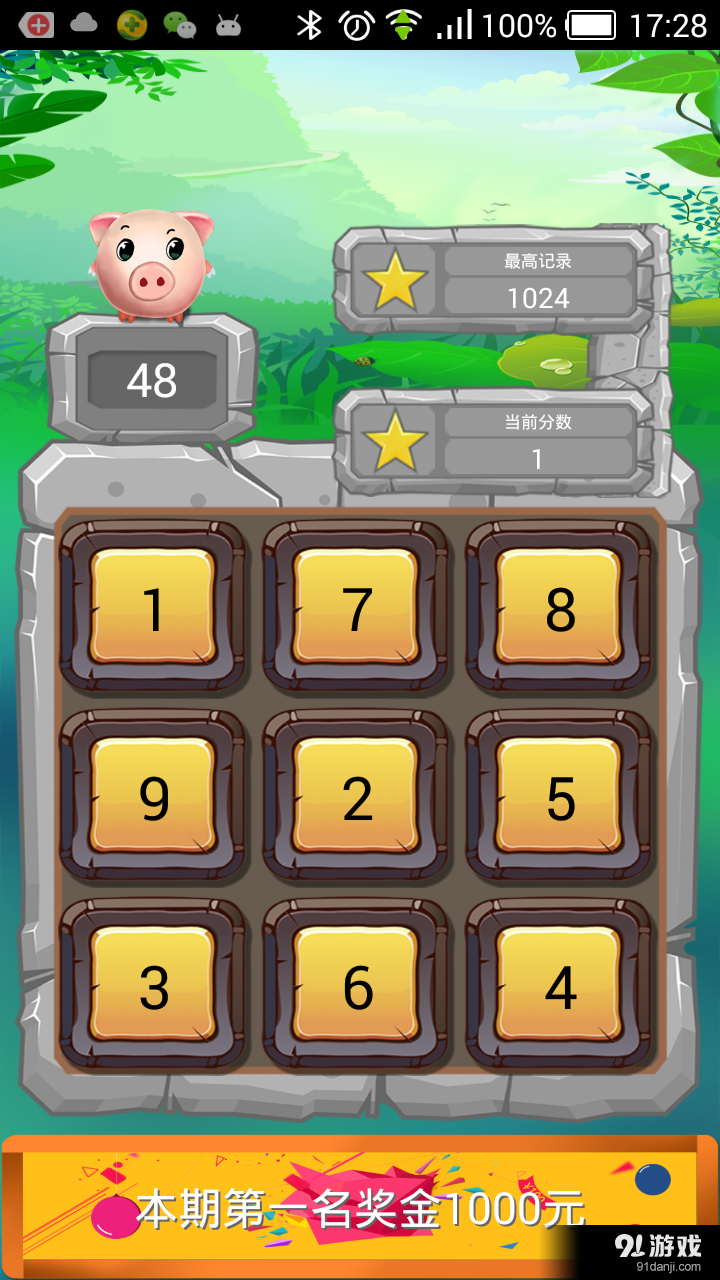Hit the number 8 tile
Viewport: 720px width, 1280px height.
coord(560,607)
